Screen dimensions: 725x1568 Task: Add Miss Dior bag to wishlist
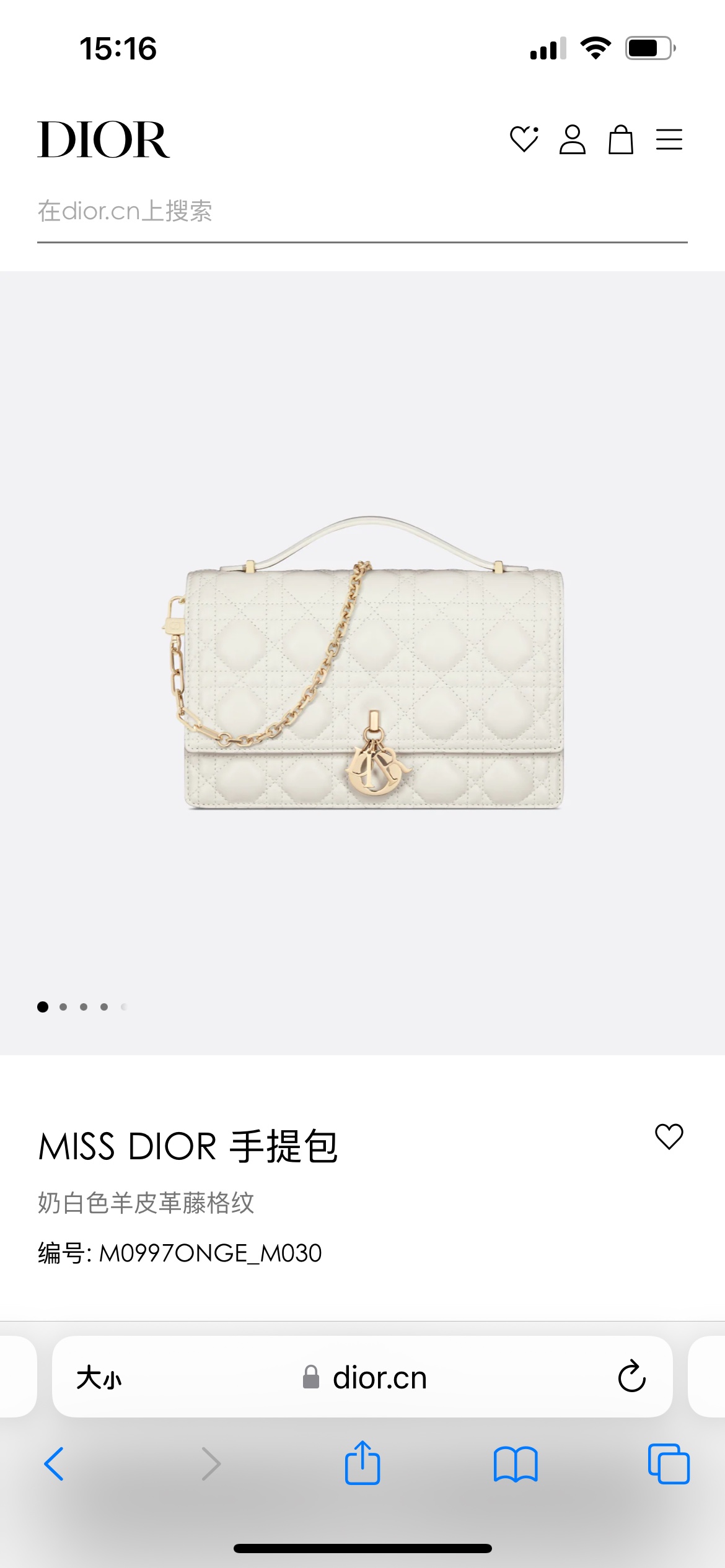pyautogui.click(x=669, y=1136)
